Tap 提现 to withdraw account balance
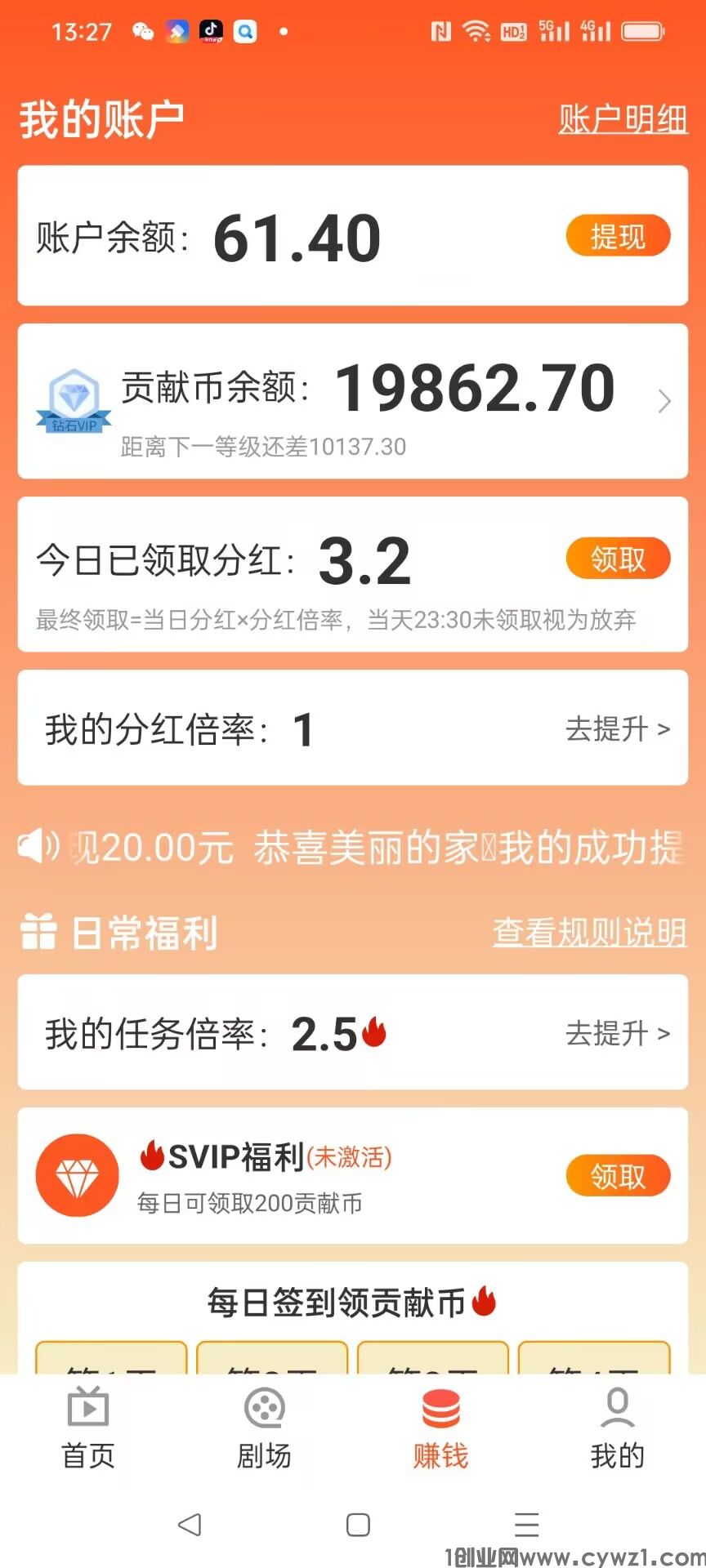 coord(618,237)
